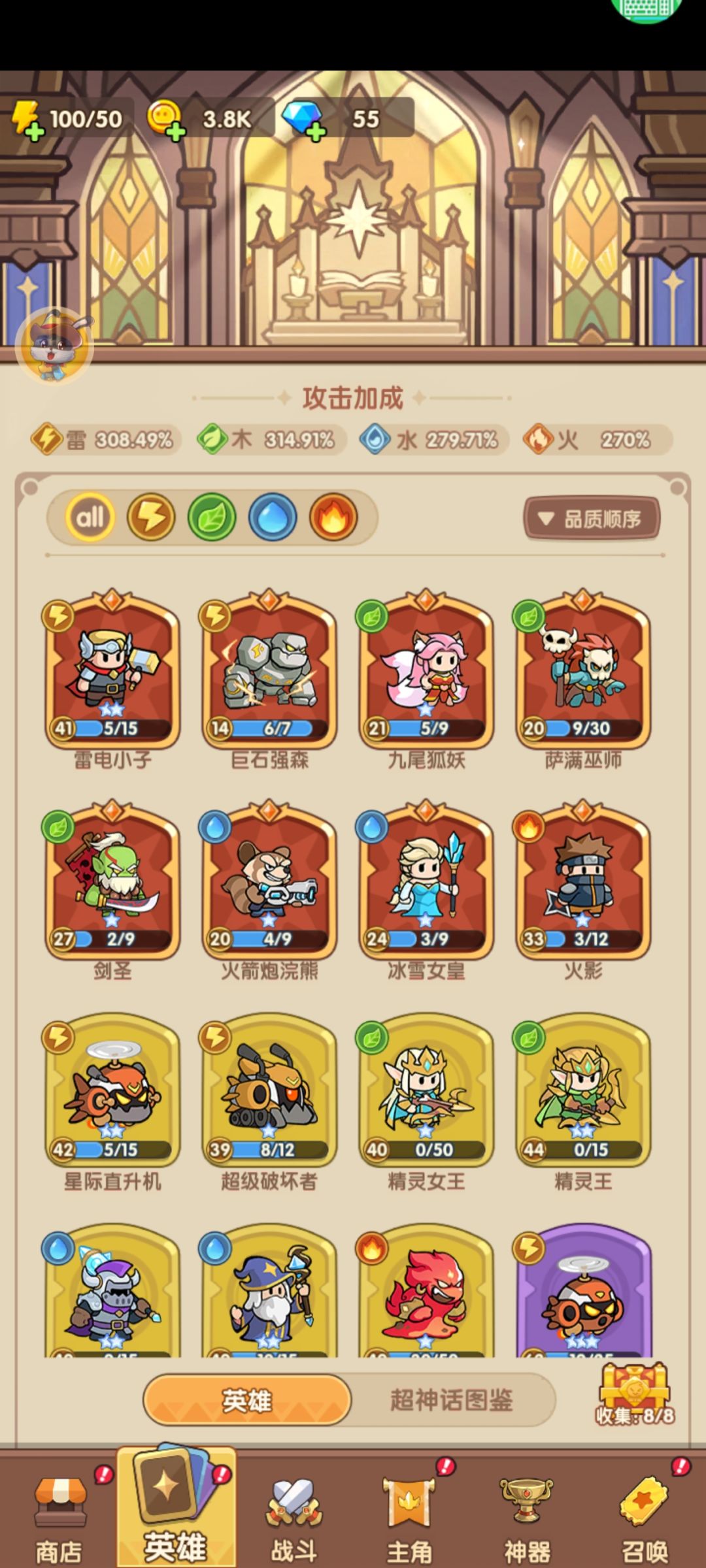This screenshot has height=1568, width=706.
Task: Switch to the 超神话图鉴 tab
Action: tap(452, 1401)
